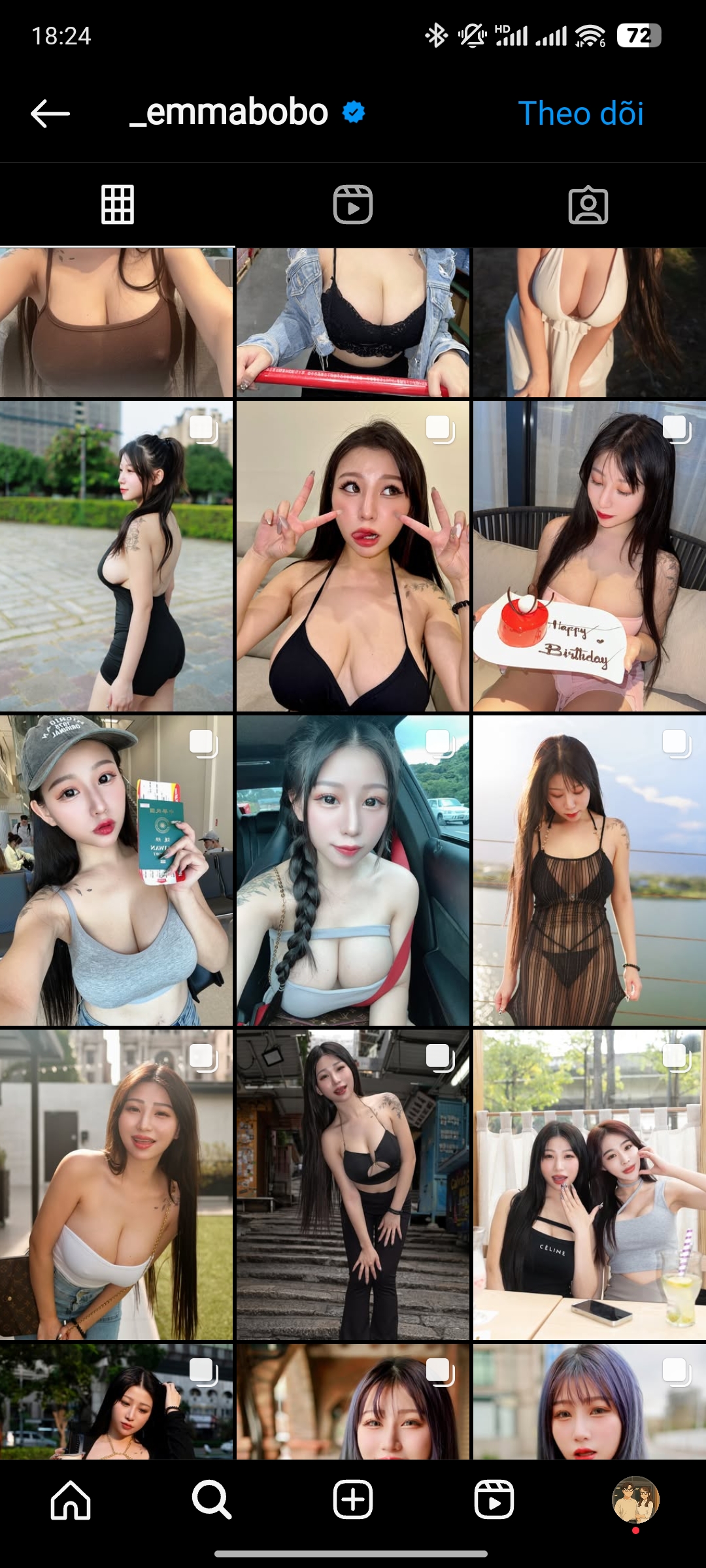
Task: Switch to the Reels tab
Action: tap(353, 204)
